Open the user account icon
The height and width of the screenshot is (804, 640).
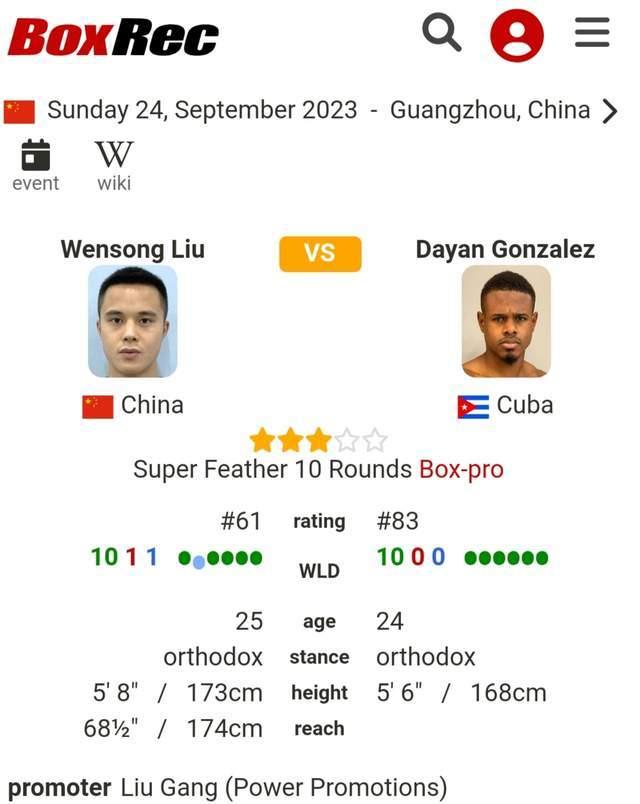[x=516, y=35]
